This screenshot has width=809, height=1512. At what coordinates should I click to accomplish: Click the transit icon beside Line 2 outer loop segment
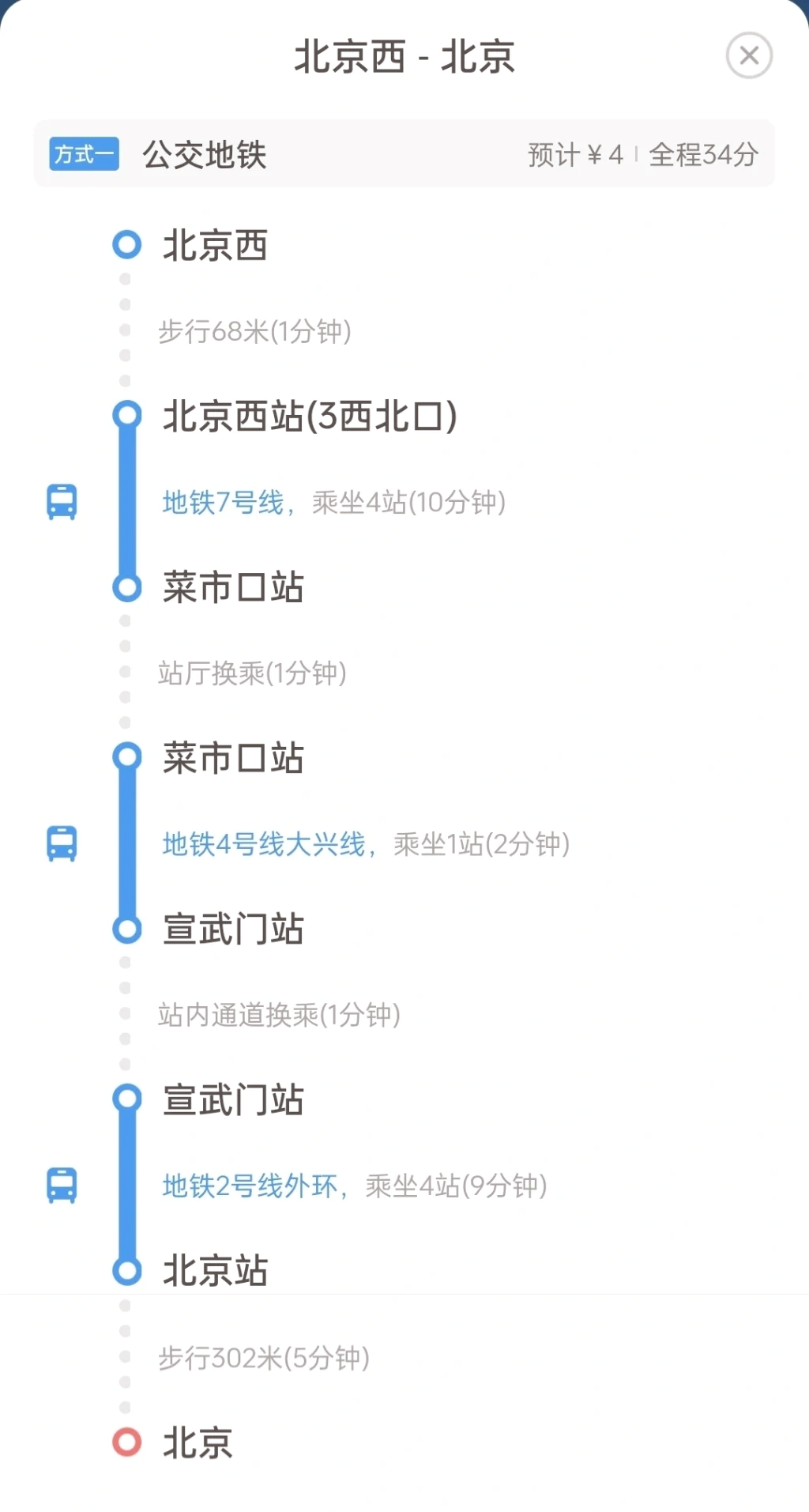click(62, 1184)
